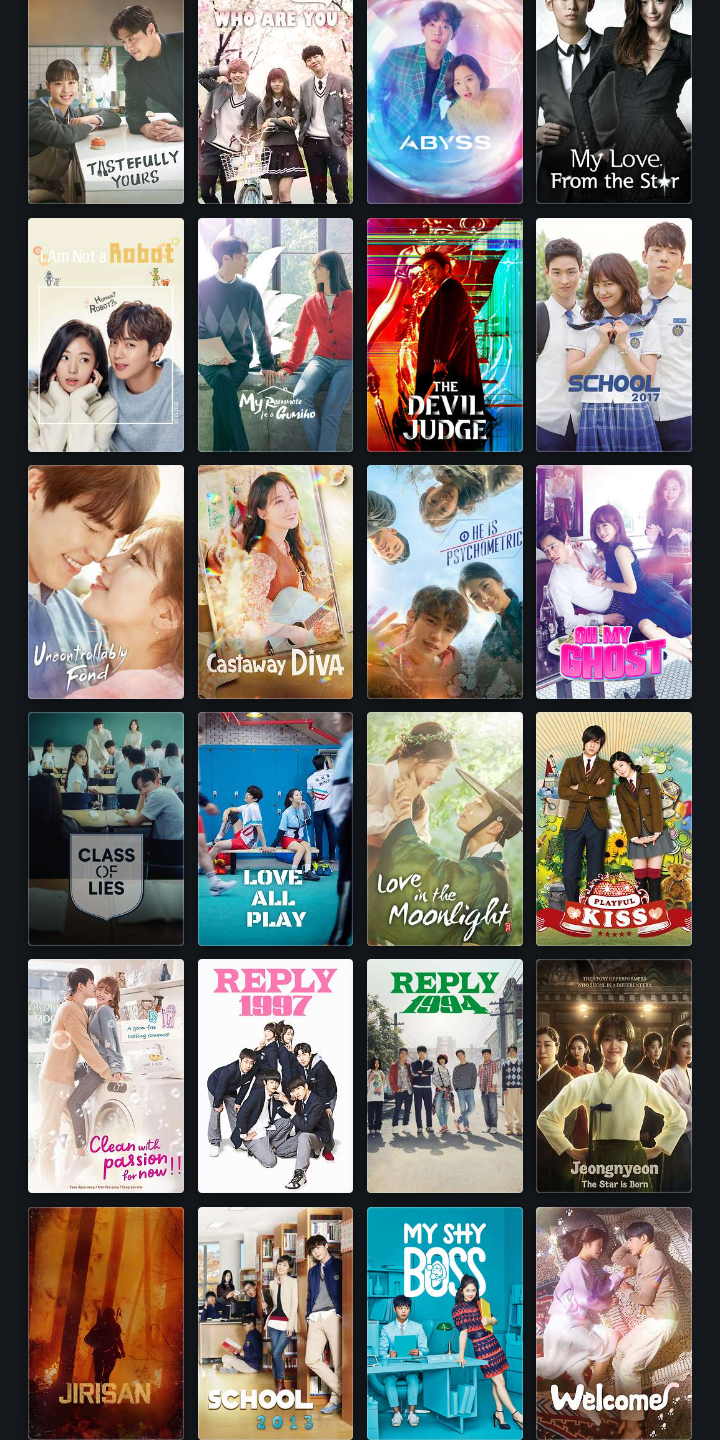The width and height of the screenshot is (720, 1440).
Task: Open Uncontrollably Fond drama
Action: point(106,582)
